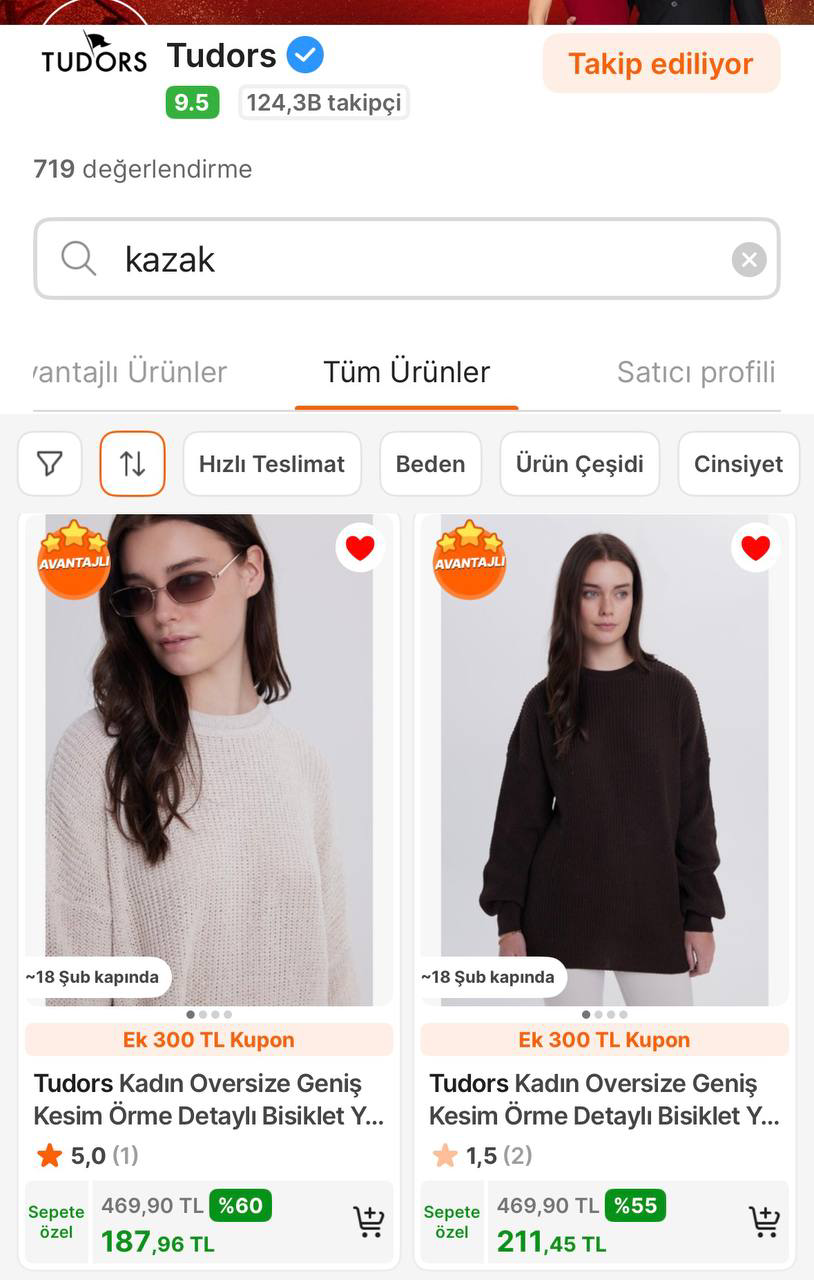
Task: Add the 187,96 TL sweater to cart
Action: 368,1221
